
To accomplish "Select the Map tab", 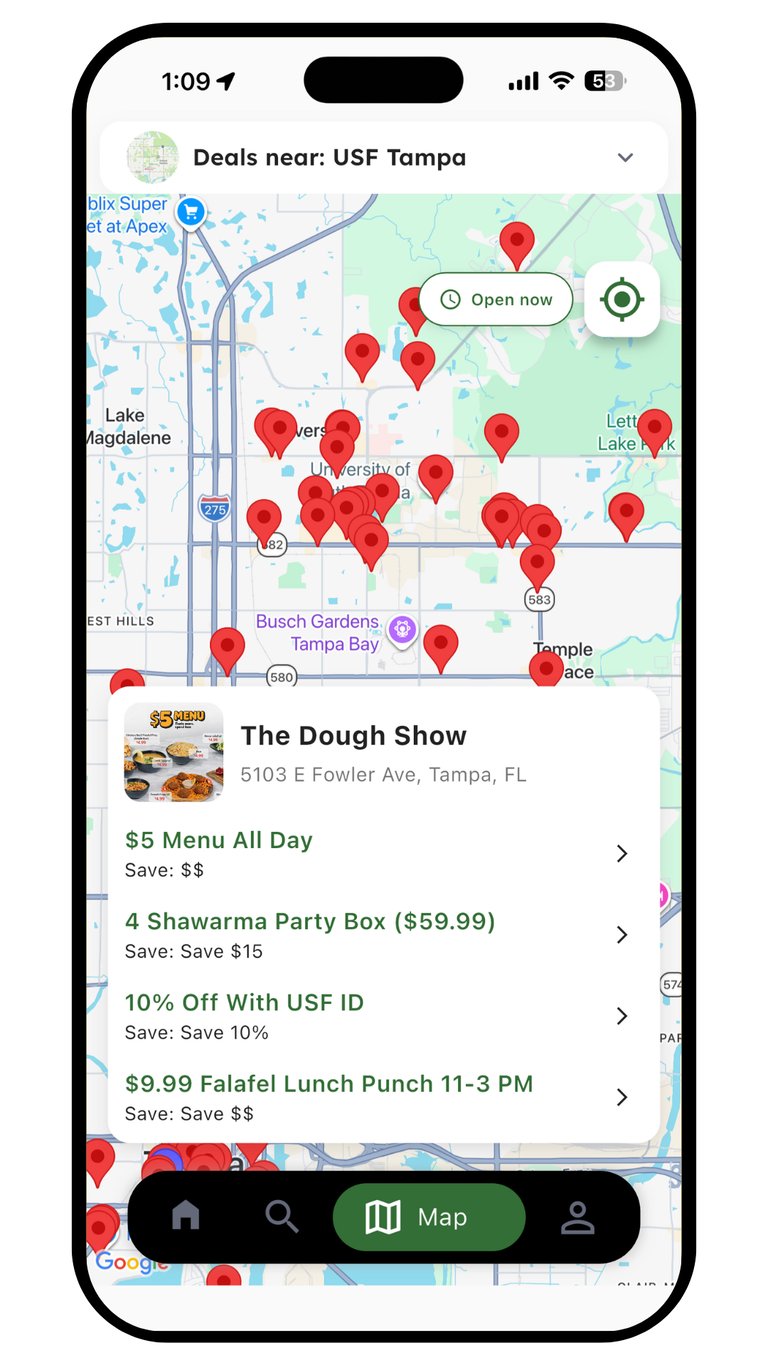I will (x=428, y=1217).
